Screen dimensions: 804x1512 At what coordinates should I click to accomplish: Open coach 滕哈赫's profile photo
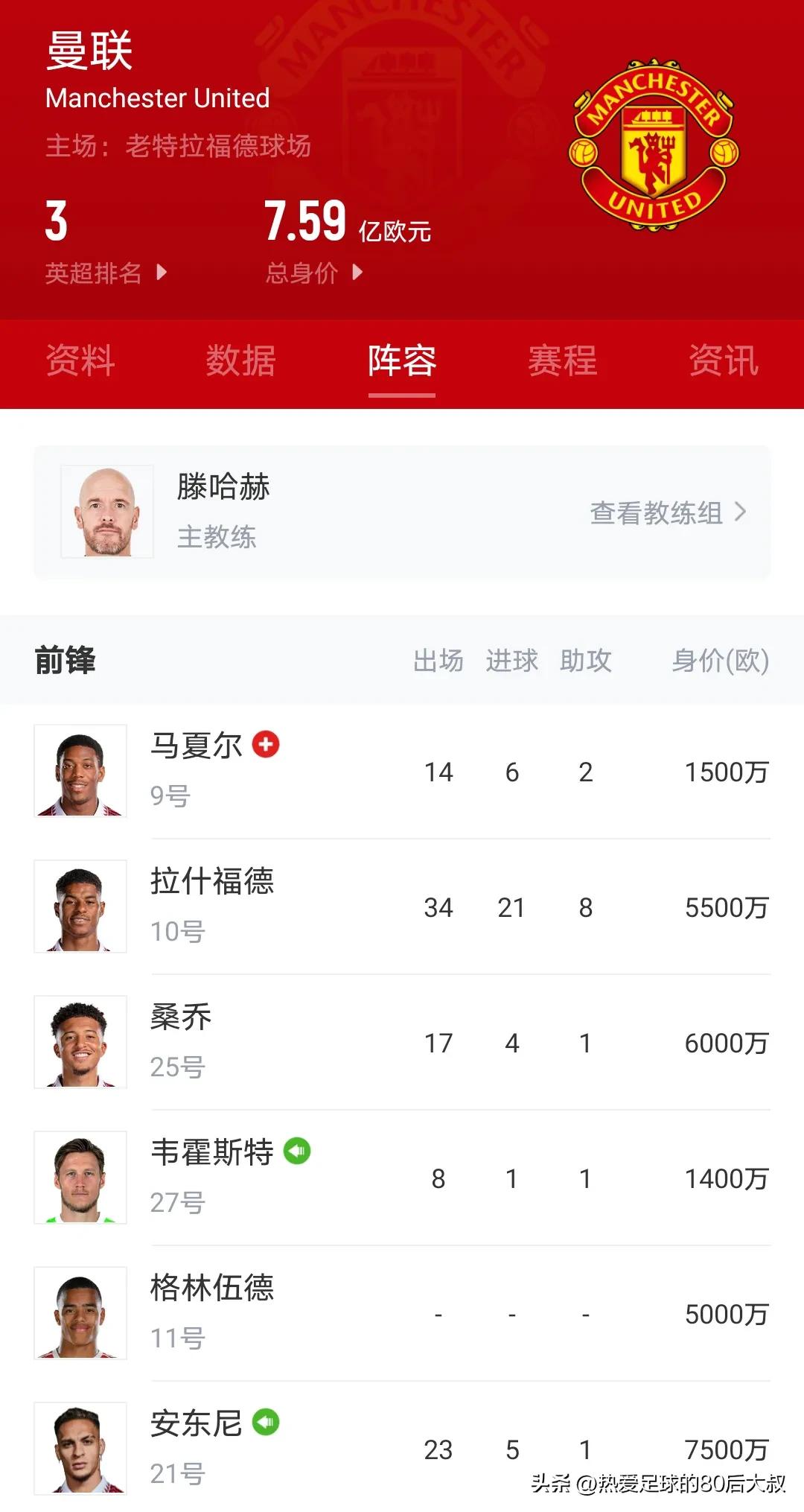104,512
